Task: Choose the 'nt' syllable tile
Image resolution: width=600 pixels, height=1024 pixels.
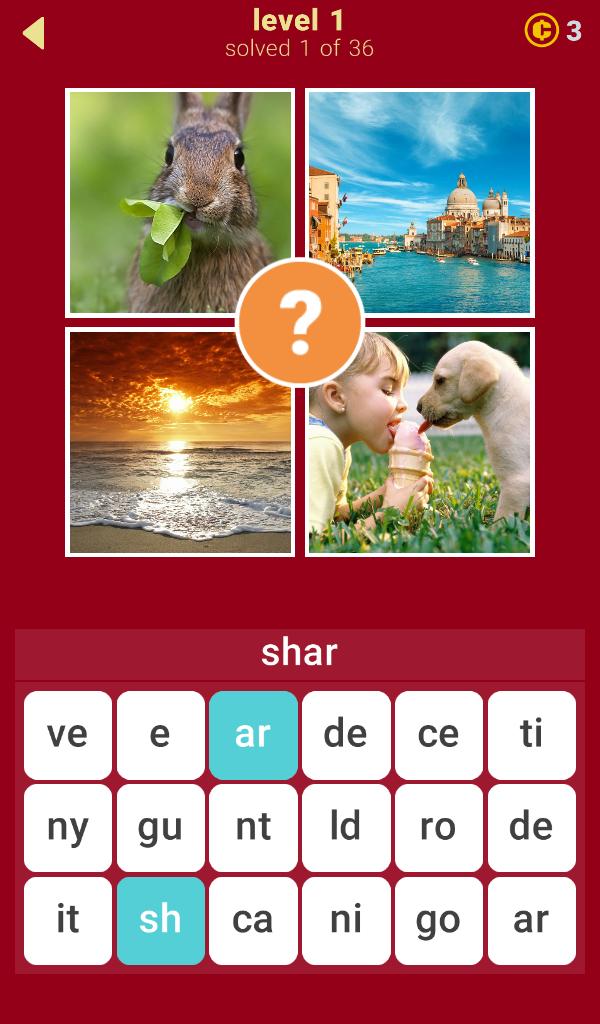Action: coord(253,827)
